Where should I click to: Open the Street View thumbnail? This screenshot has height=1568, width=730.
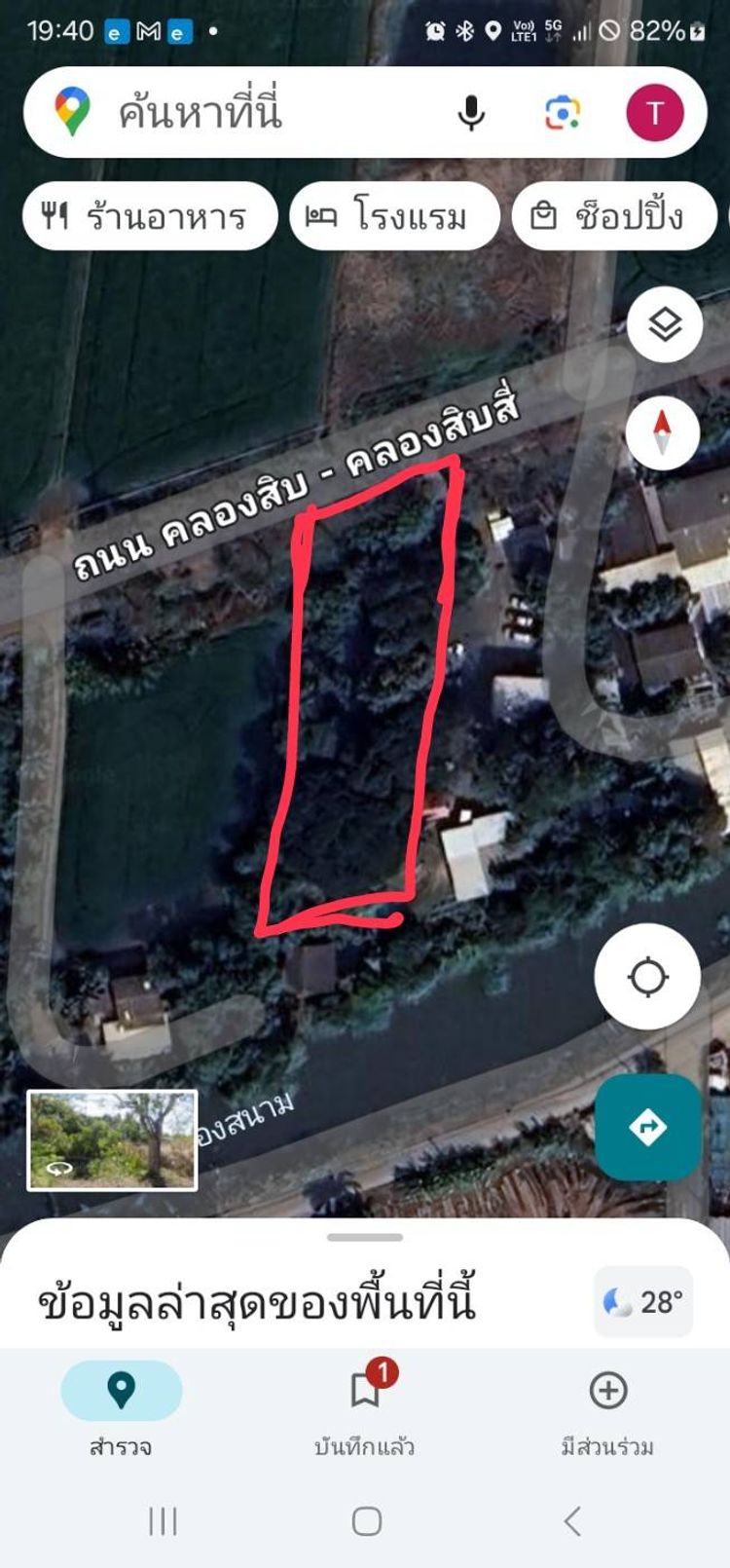point(112,1140)
